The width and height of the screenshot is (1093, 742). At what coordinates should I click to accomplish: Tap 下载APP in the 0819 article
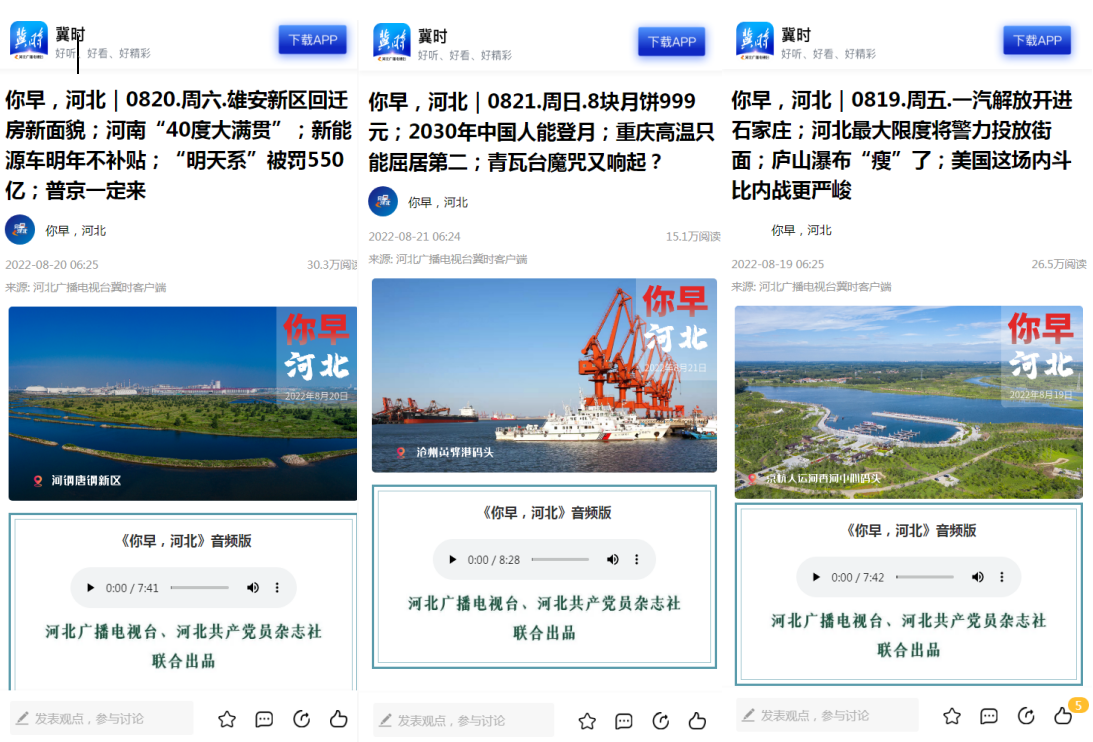(x=1036, y=40)
